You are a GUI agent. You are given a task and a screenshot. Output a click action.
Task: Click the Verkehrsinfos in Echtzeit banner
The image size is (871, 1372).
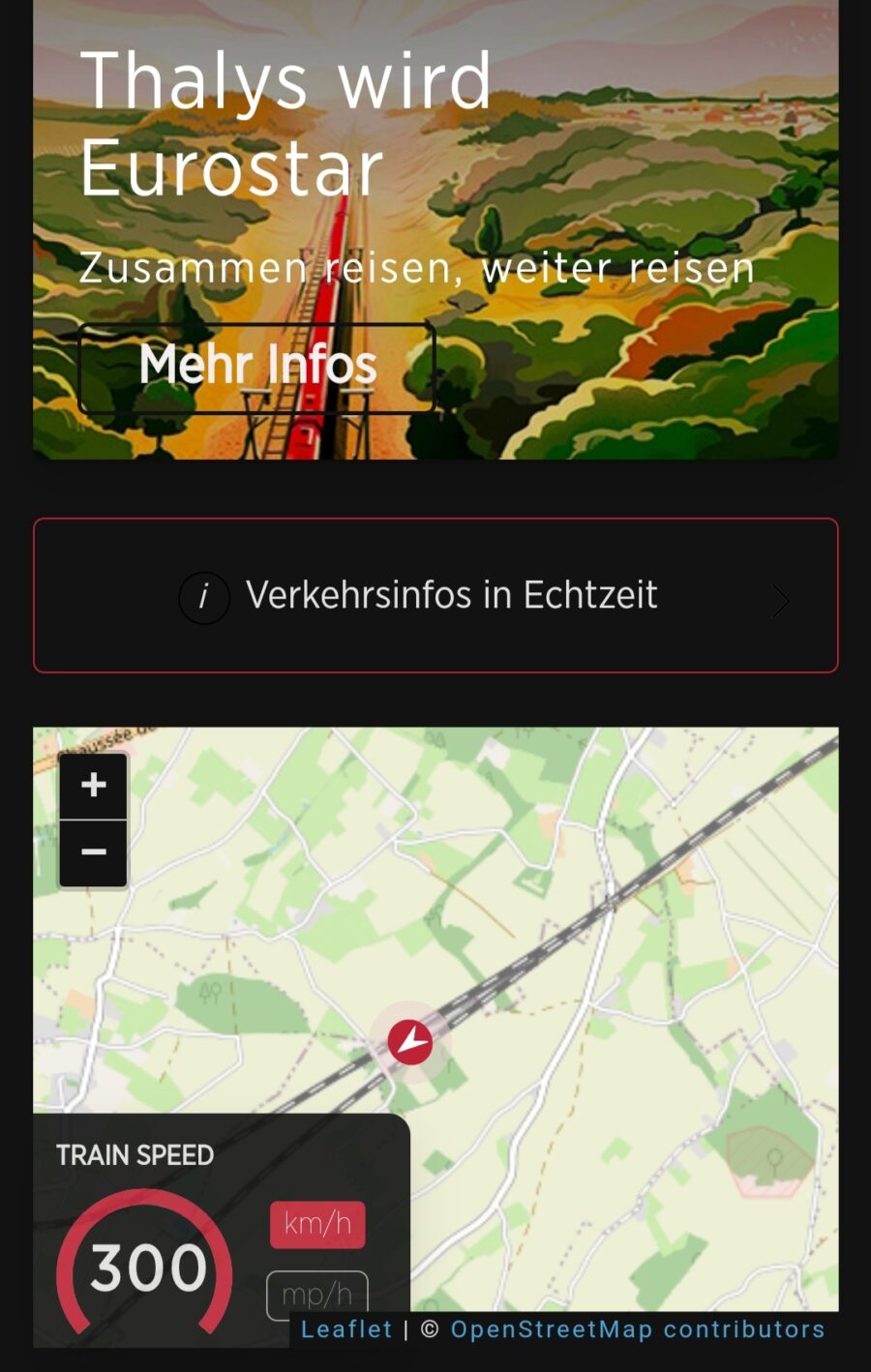click(435, 594)
